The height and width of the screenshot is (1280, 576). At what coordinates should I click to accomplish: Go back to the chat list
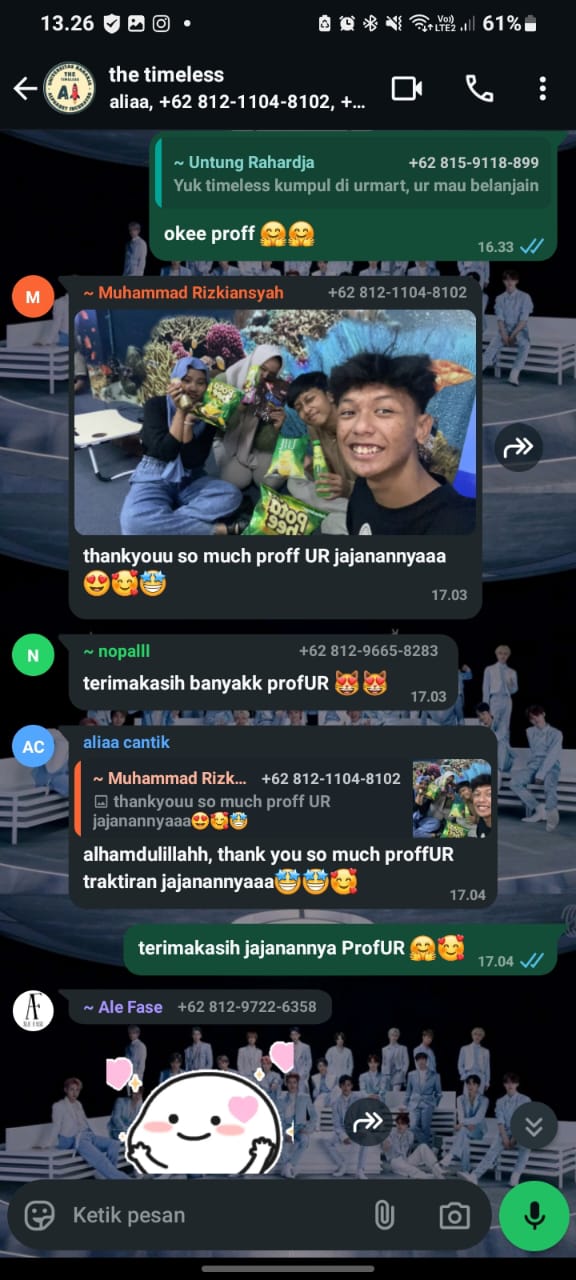point(24,88)
